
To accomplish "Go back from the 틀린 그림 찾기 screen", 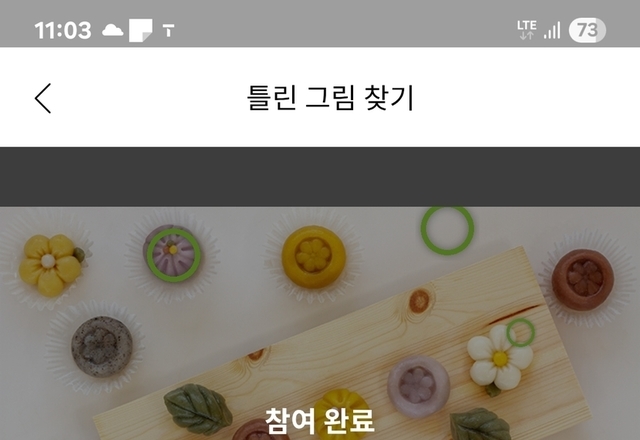I will coord(42,98).
